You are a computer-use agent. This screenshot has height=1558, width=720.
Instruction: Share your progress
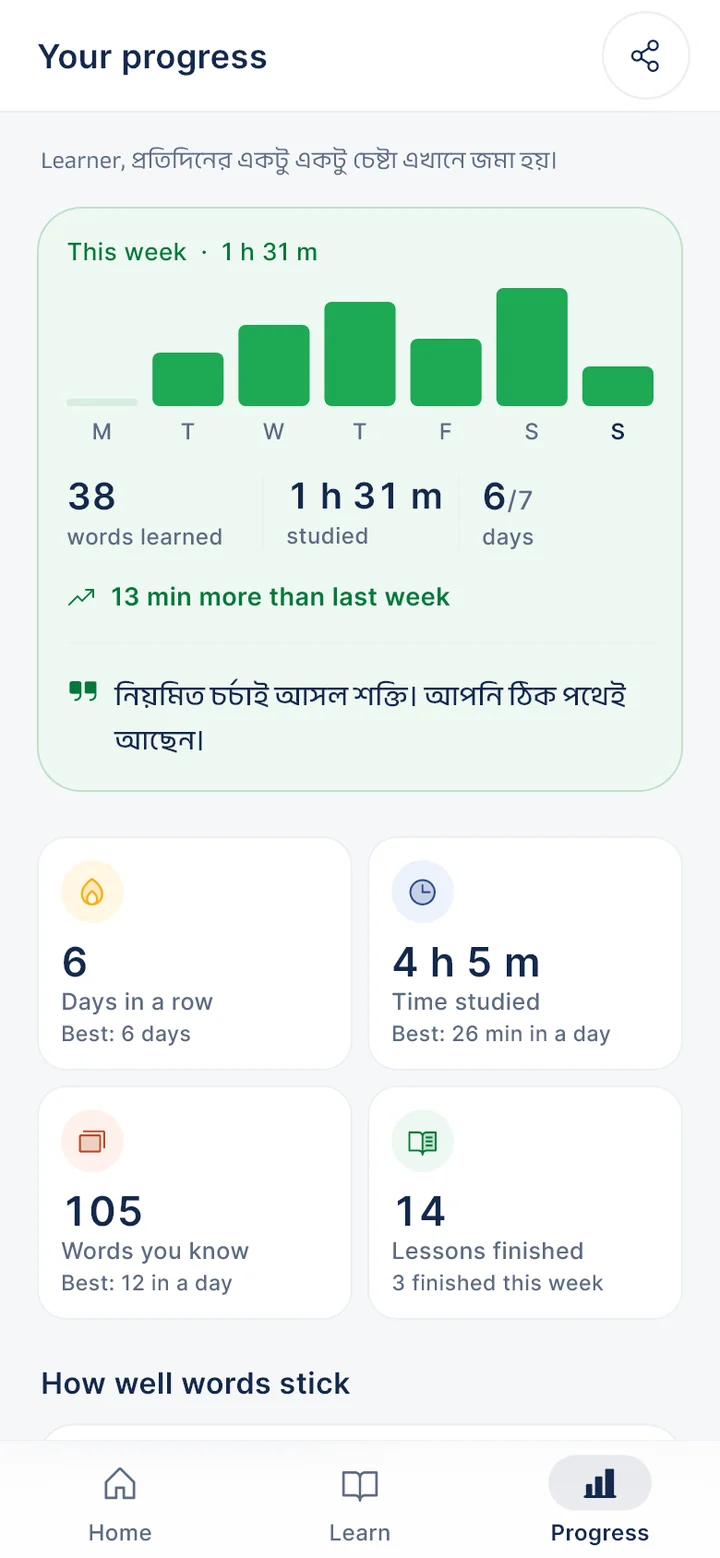tap(645, 56)
